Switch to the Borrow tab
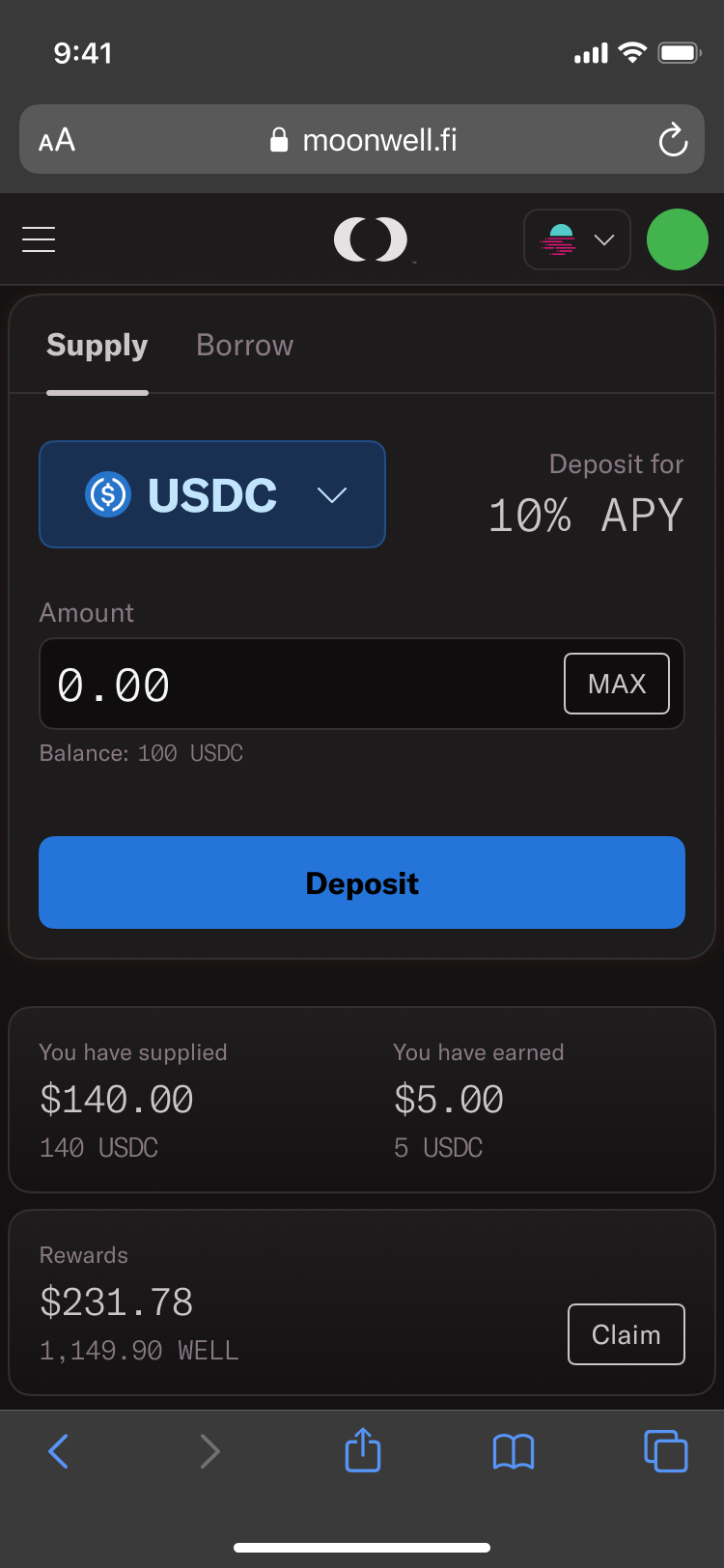Image resolution: width=724 pixels, height=1568 pixels. tap(244, 346)
